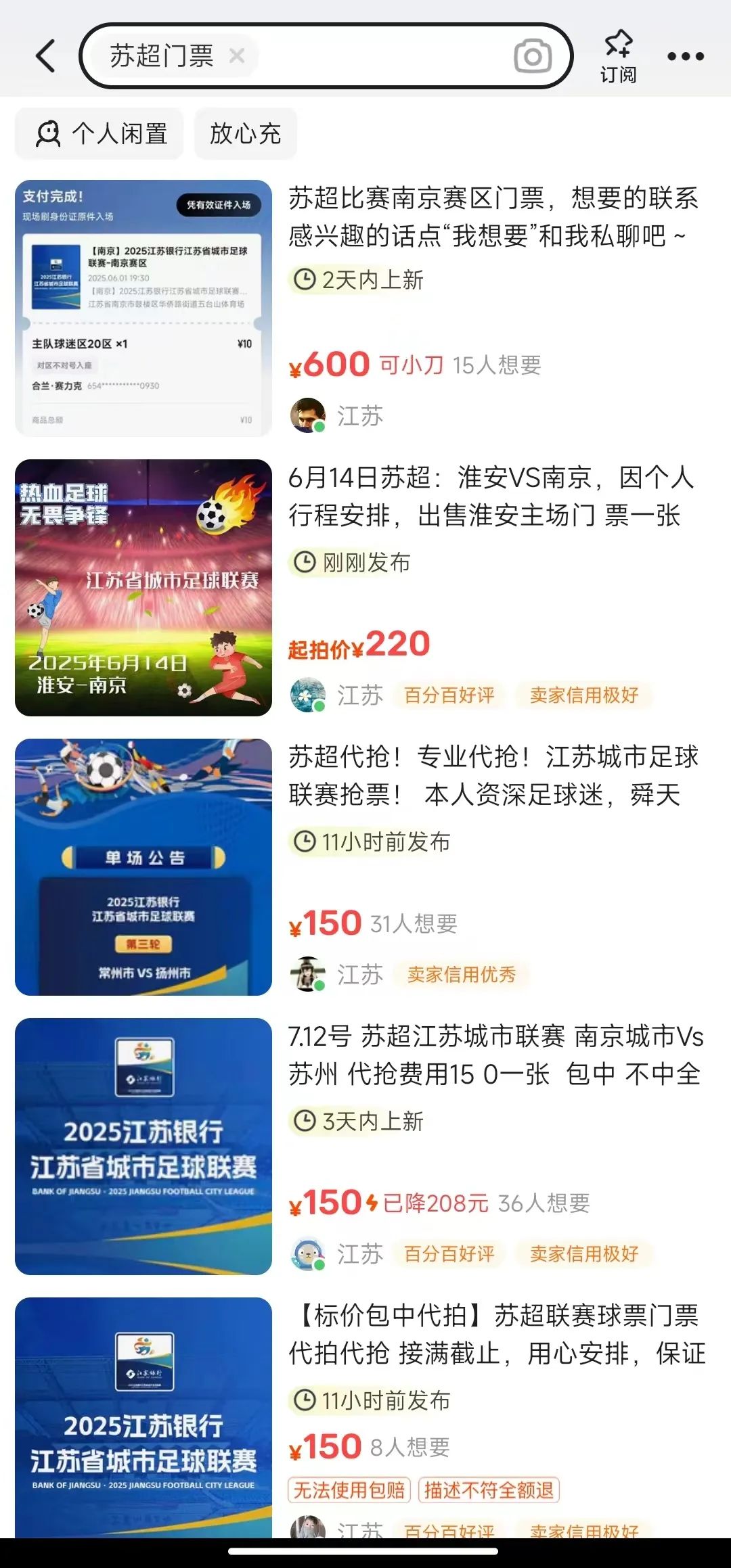Image resolution: width=731 pixels, height=1568 pixels.
Task: Open camera image search
Action: pos(533,56)
